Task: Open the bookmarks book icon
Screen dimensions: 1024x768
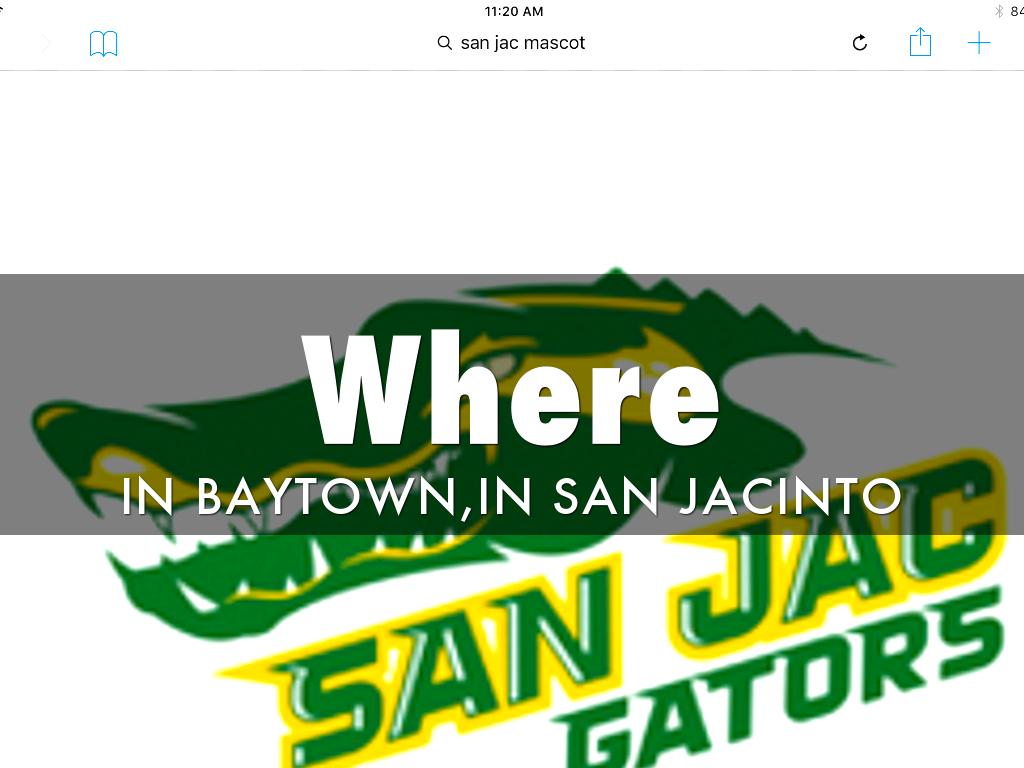Action: [x=103, y=44]
